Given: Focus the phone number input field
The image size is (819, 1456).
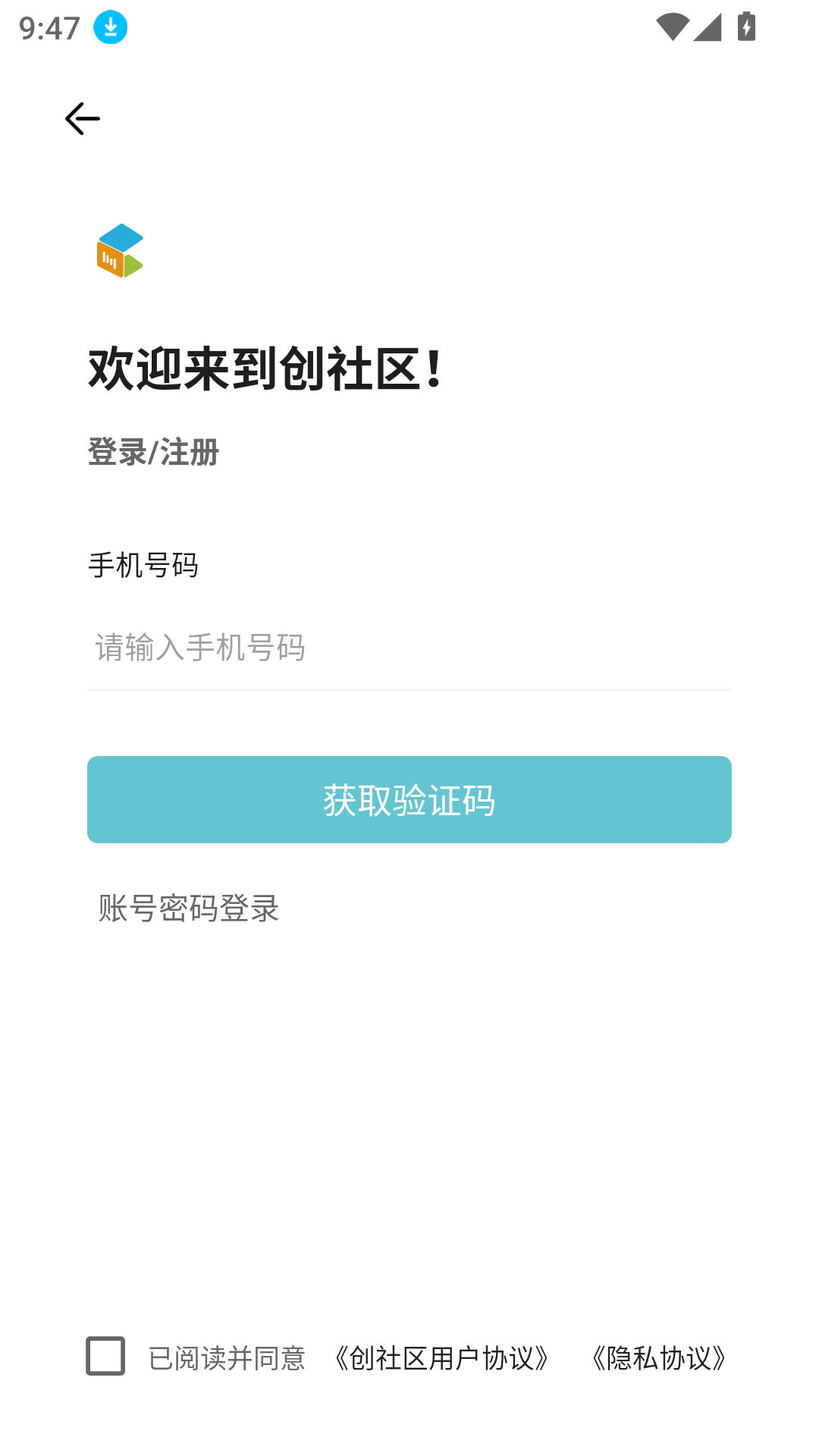Looking at the screenshot, I should (409, 648).
